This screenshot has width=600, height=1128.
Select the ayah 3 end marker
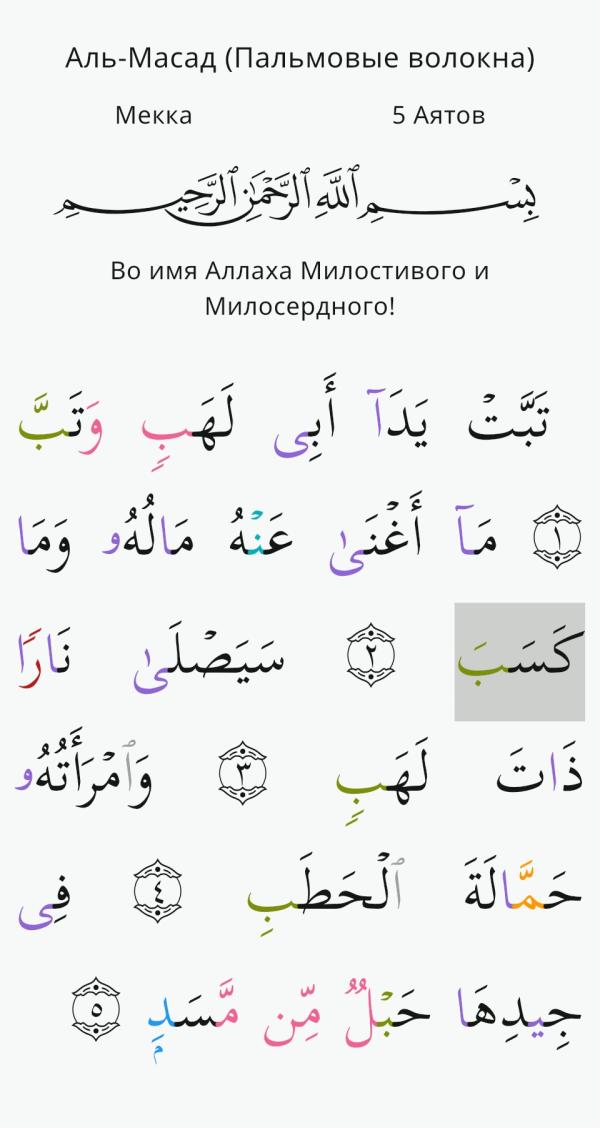(242, 773)
